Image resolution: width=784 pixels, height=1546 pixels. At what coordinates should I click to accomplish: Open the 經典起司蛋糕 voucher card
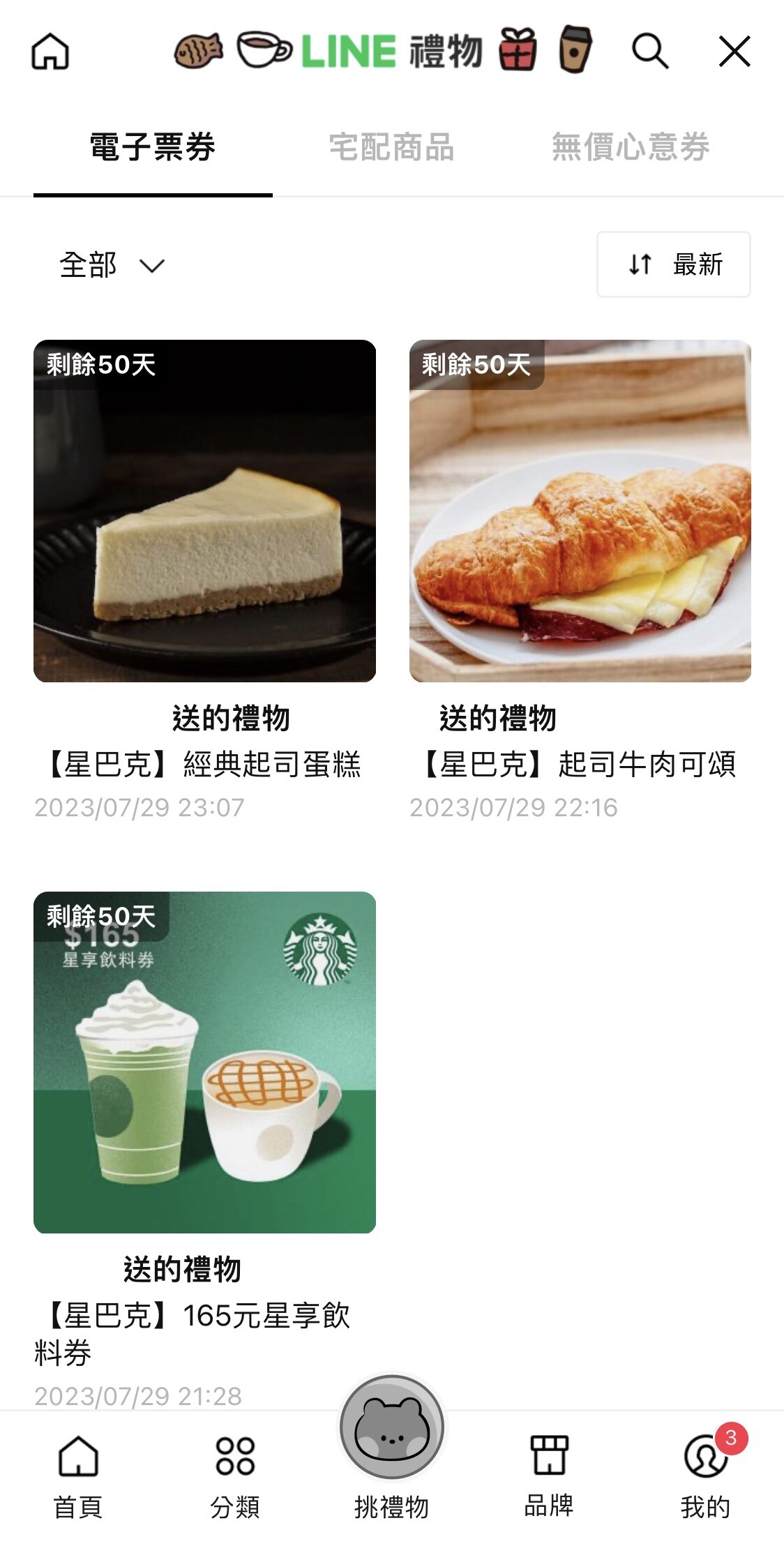tap(204, 579)
